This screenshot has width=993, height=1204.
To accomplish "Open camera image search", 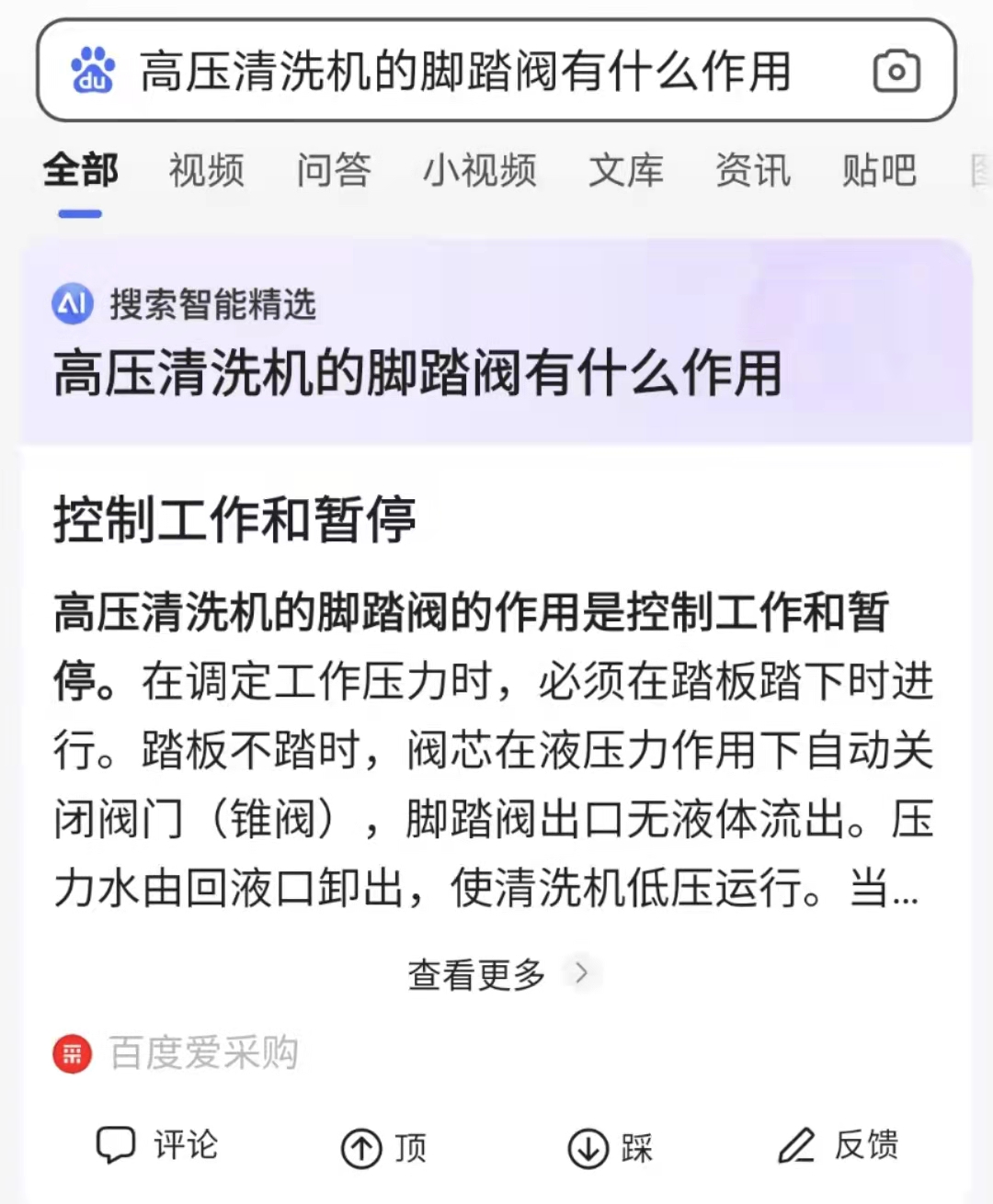I will pyautogui.click(x=896, y=72).
